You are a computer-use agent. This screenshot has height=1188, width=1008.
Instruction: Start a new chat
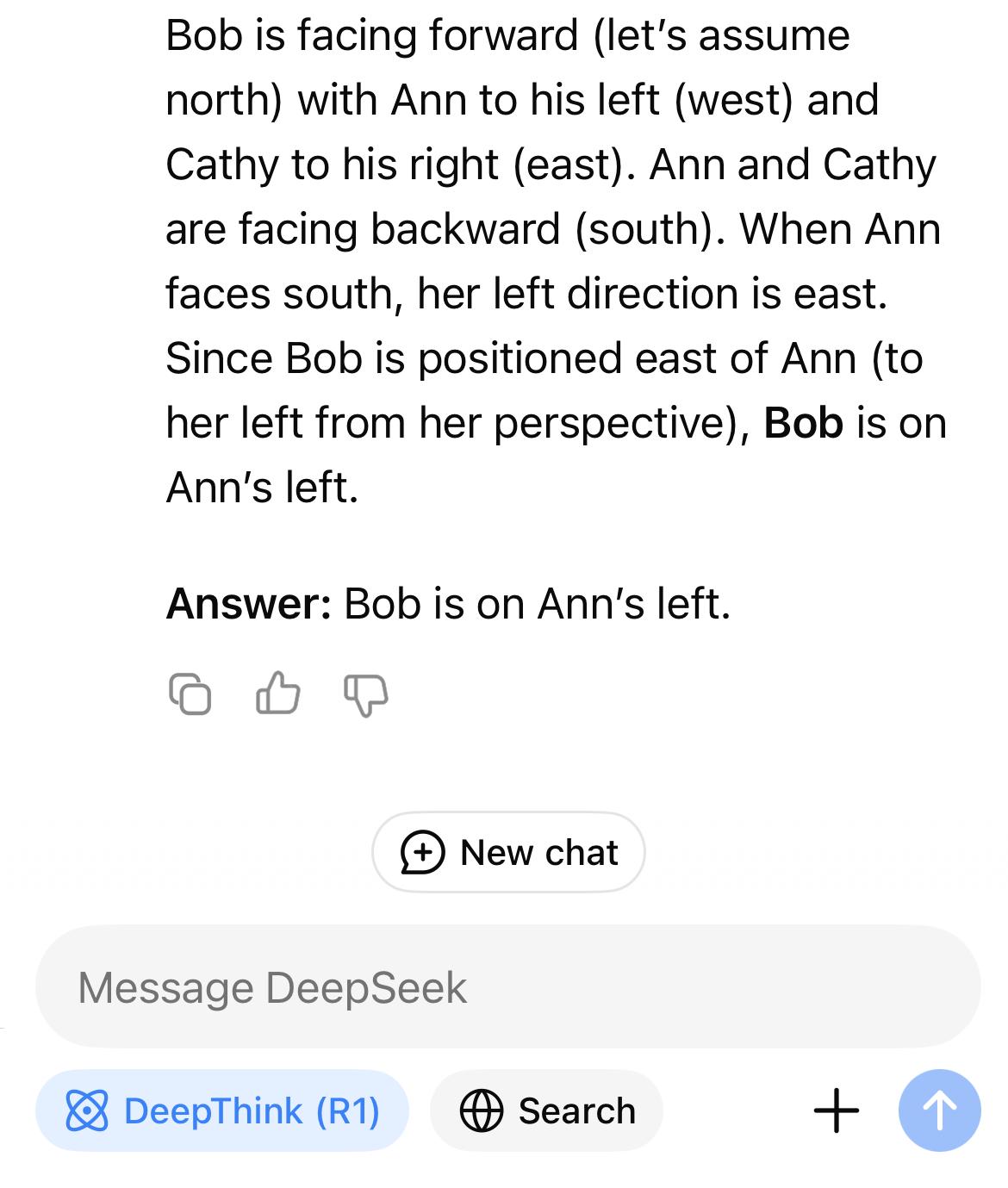(508, 852)
